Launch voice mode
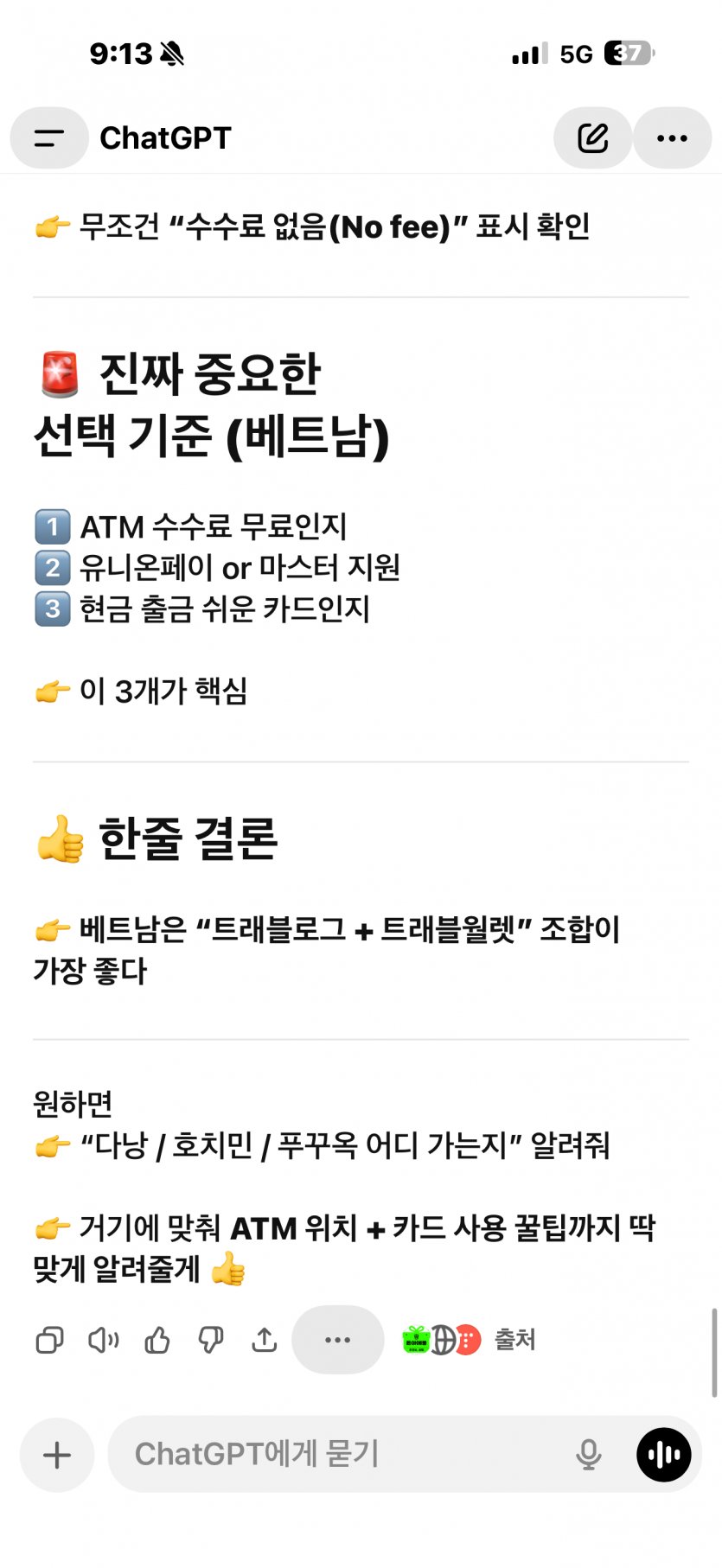722x1568 pixels. (x=664, y=1455)
